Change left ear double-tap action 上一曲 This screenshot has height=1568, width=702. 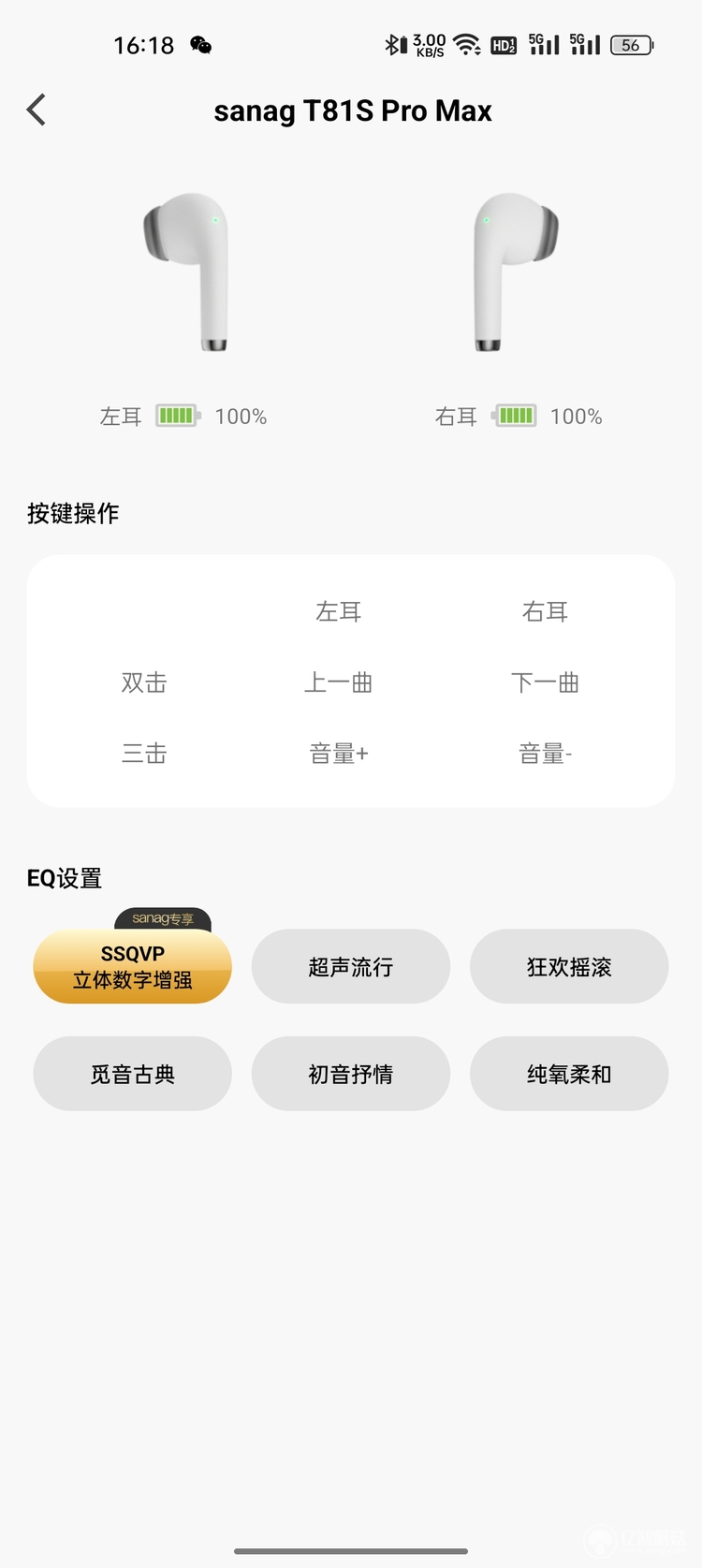point(339,682)
